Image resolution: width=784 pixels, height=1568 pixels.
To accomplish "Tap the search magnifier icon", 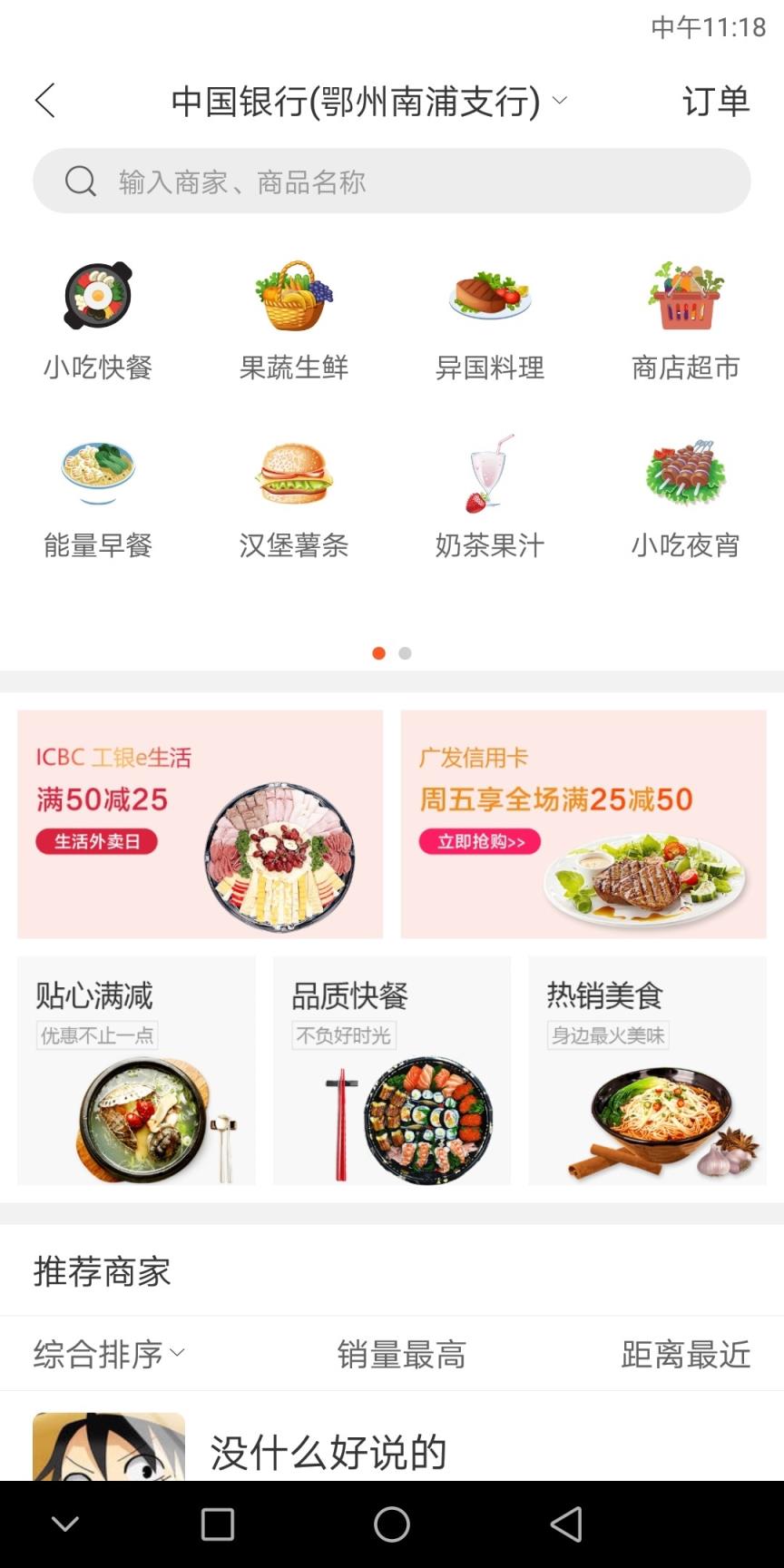I will click(82, 181).
